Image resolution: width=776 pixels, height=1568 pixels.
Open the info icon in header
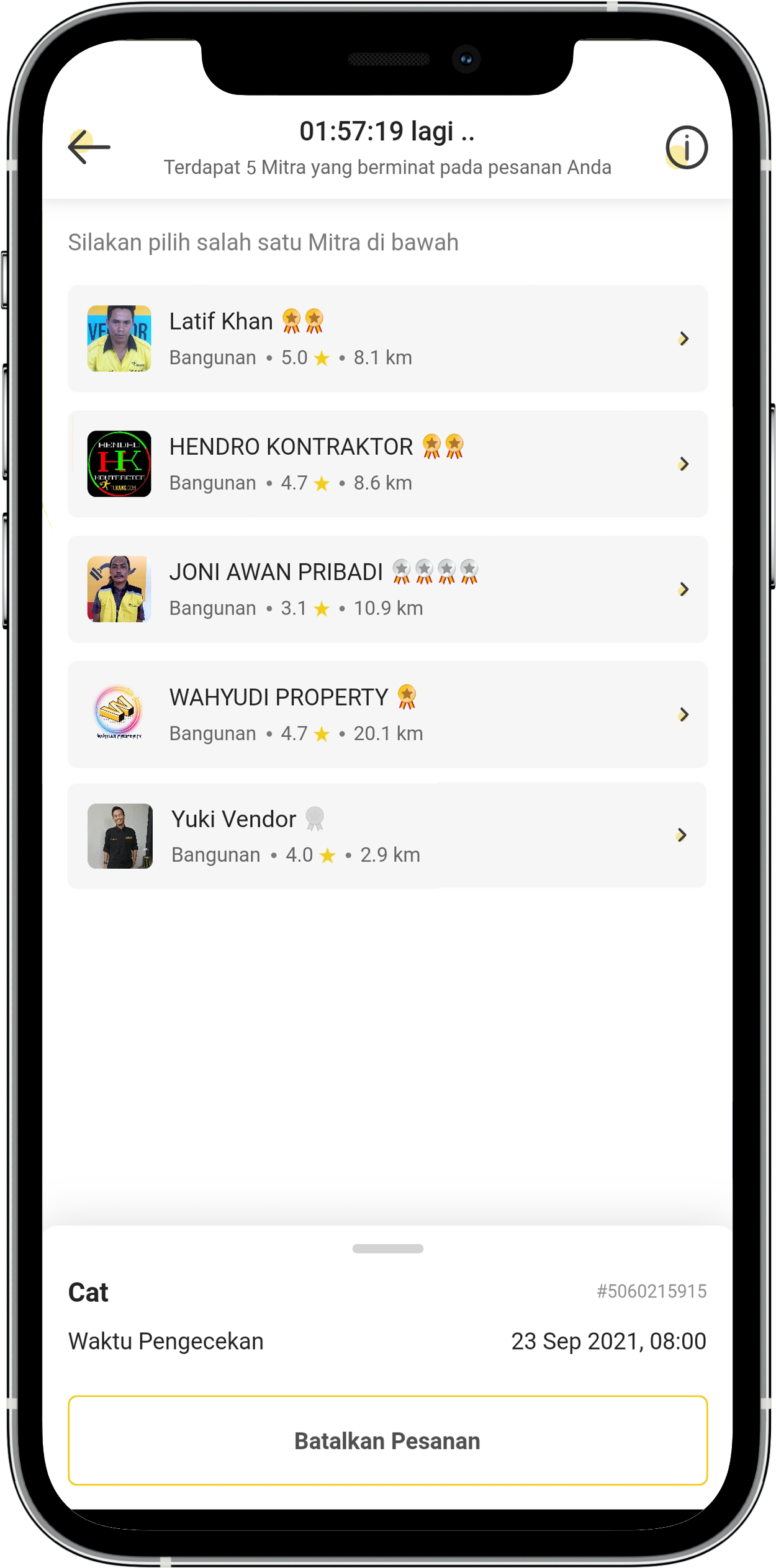[686, 148]
